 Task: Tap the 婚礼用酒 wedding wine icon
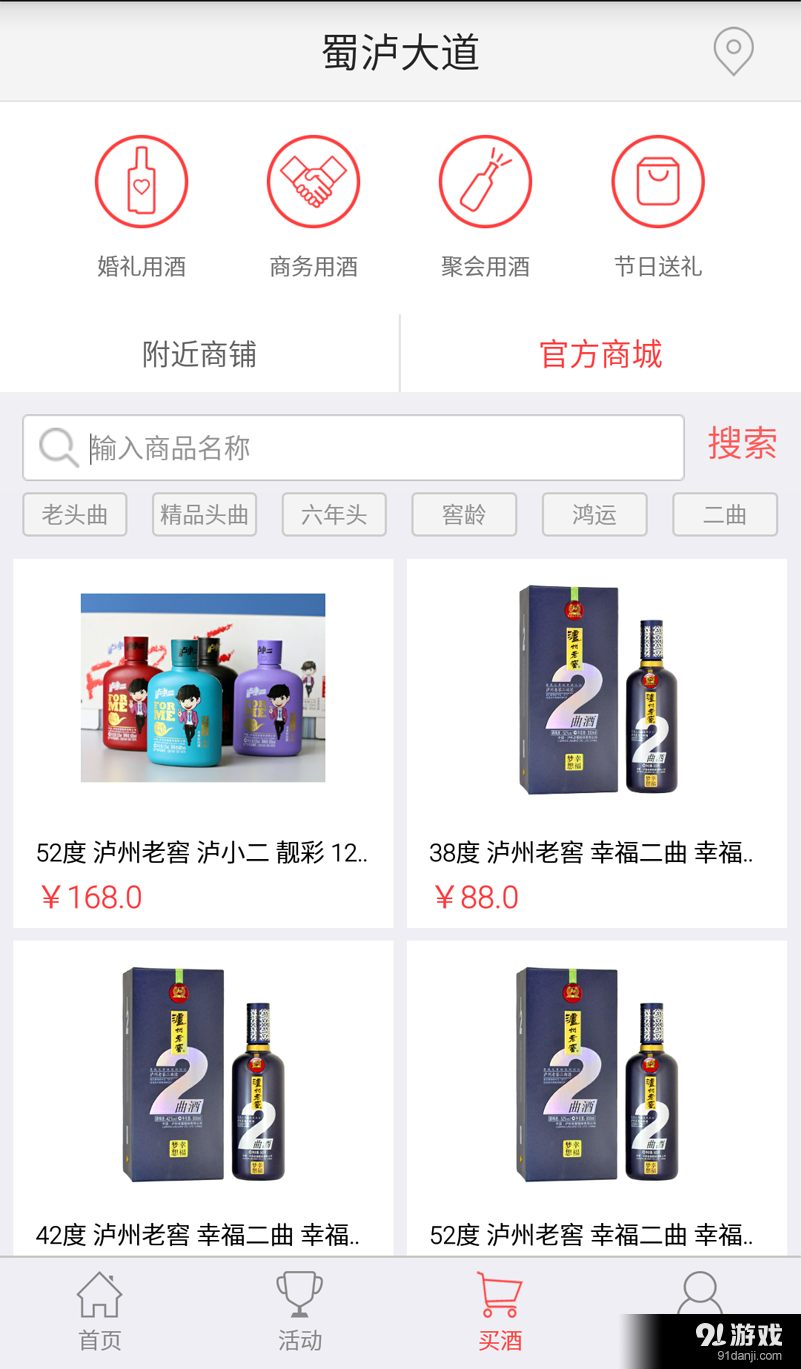(141, 181)
